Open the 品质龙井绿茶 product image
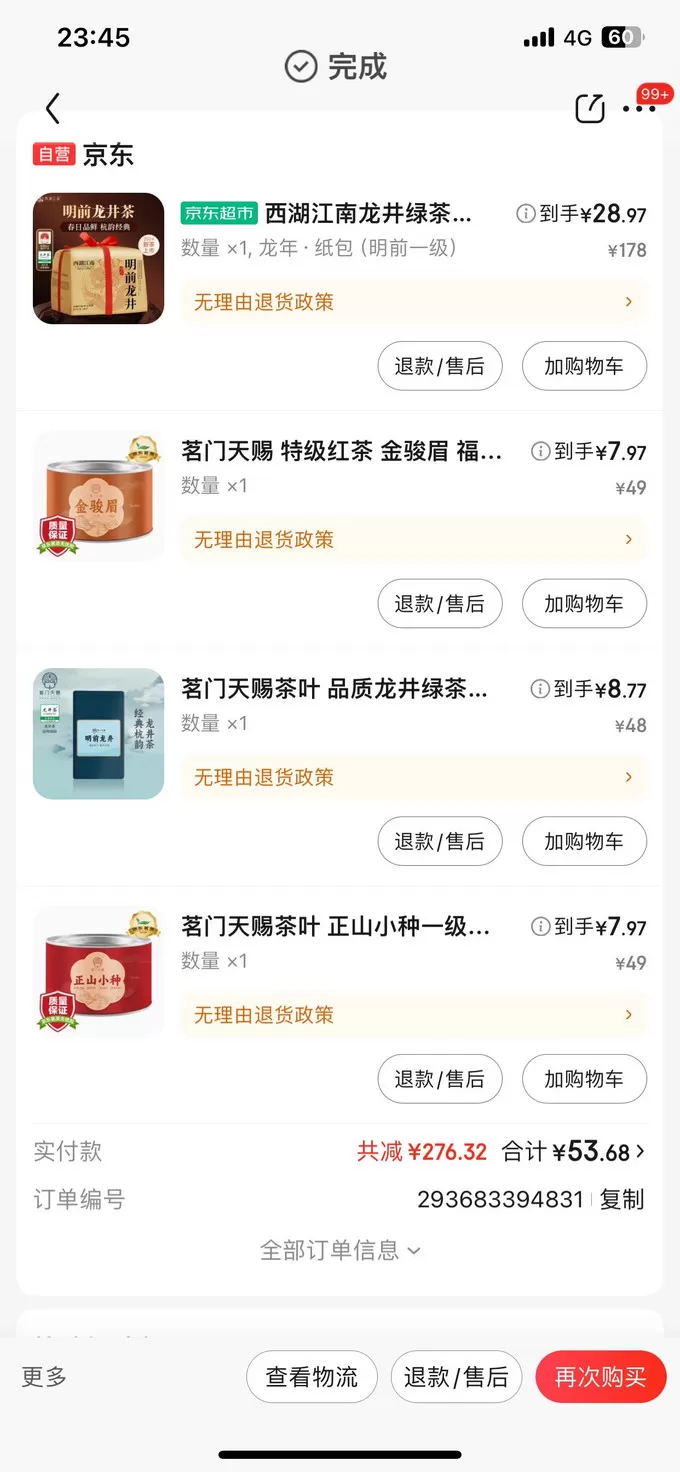Viewport: 680px width, 1472px height. (x=98, y=734)
